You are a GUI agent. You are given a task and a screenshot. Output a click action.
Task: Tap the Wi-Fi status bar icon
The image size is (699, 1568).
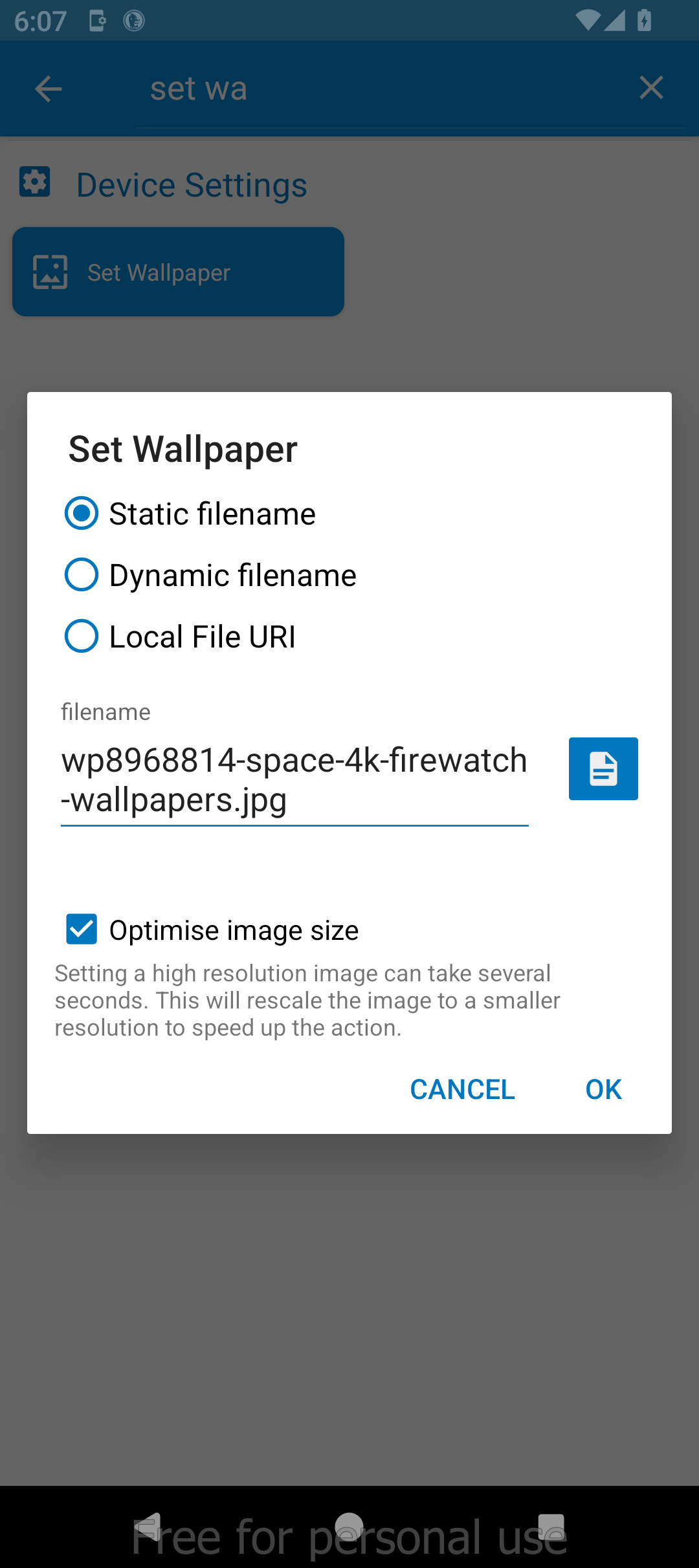[x=590, y=21]
